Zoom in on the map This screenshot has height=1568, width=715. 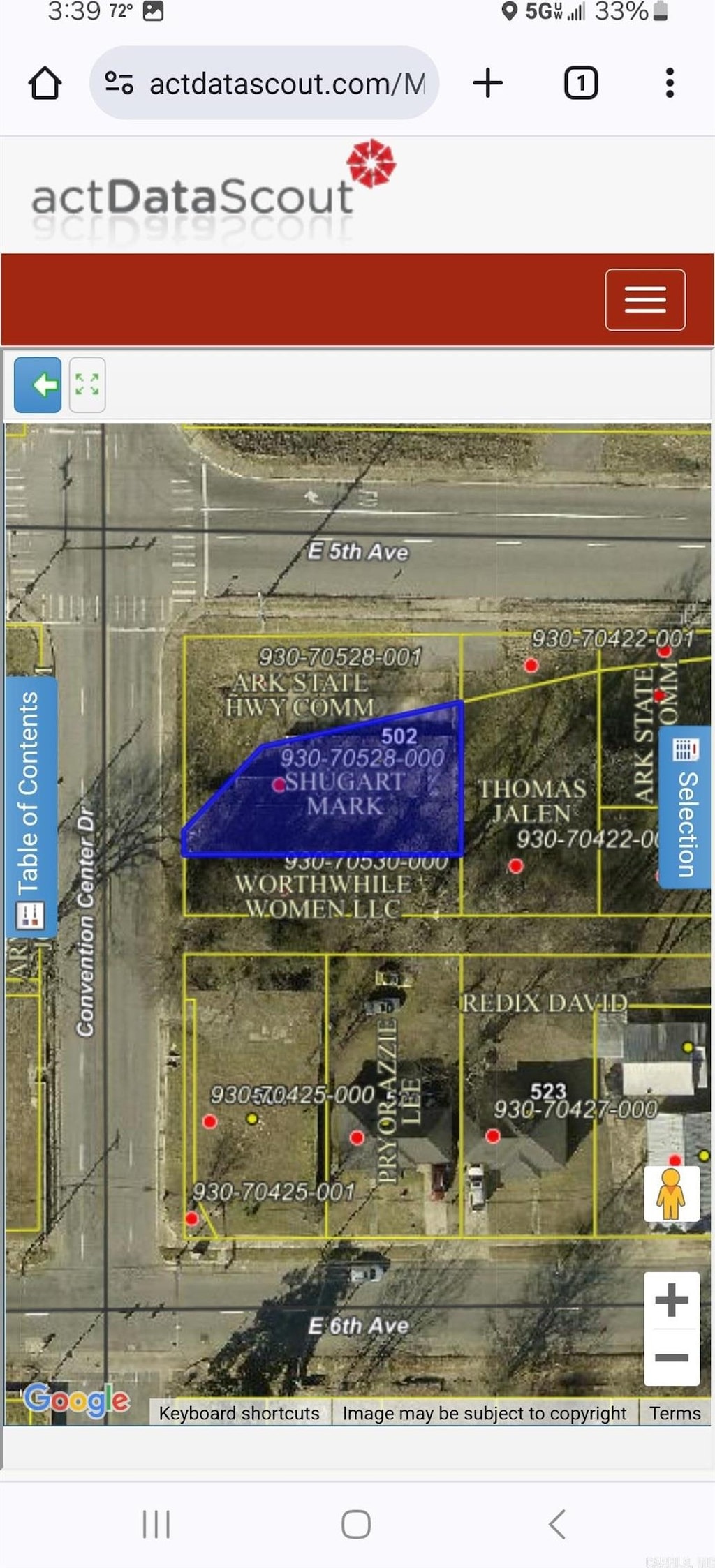[x=671, y=1300]
